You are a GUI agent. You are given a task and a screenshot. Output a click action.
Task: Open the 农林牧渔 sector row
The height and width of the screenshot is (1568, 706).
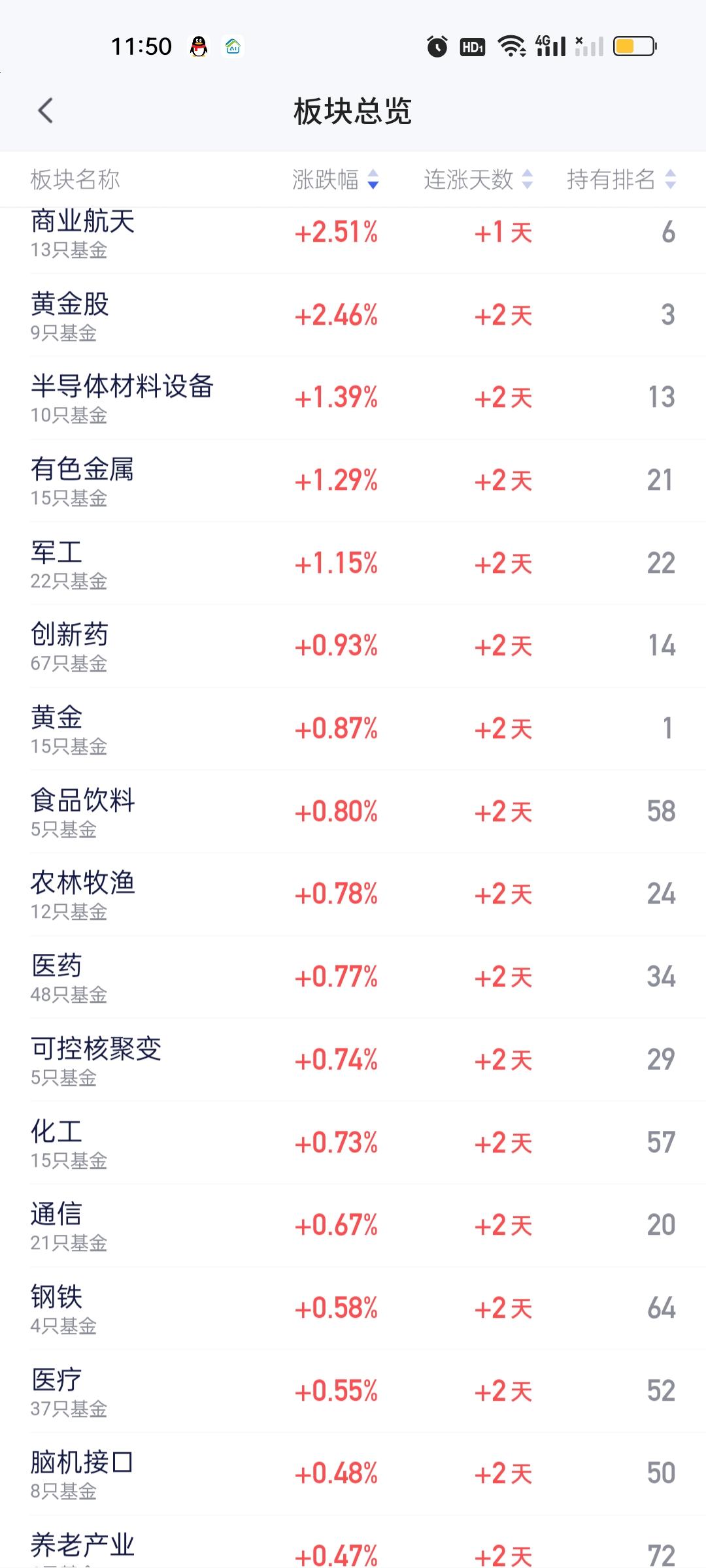[x=83, y=894]
